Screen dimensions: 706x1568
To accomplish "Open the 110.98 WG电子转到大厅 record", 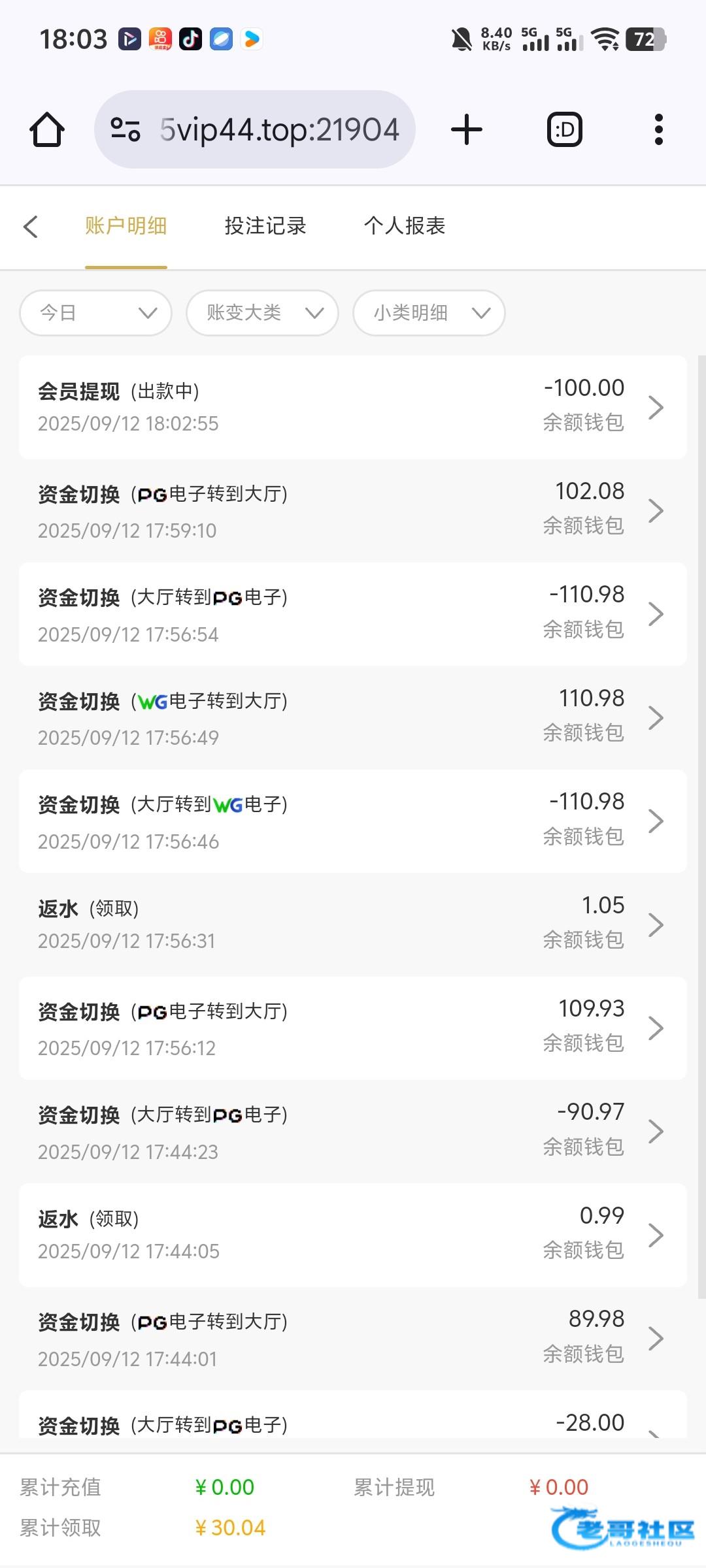I will tap(353, 717).
